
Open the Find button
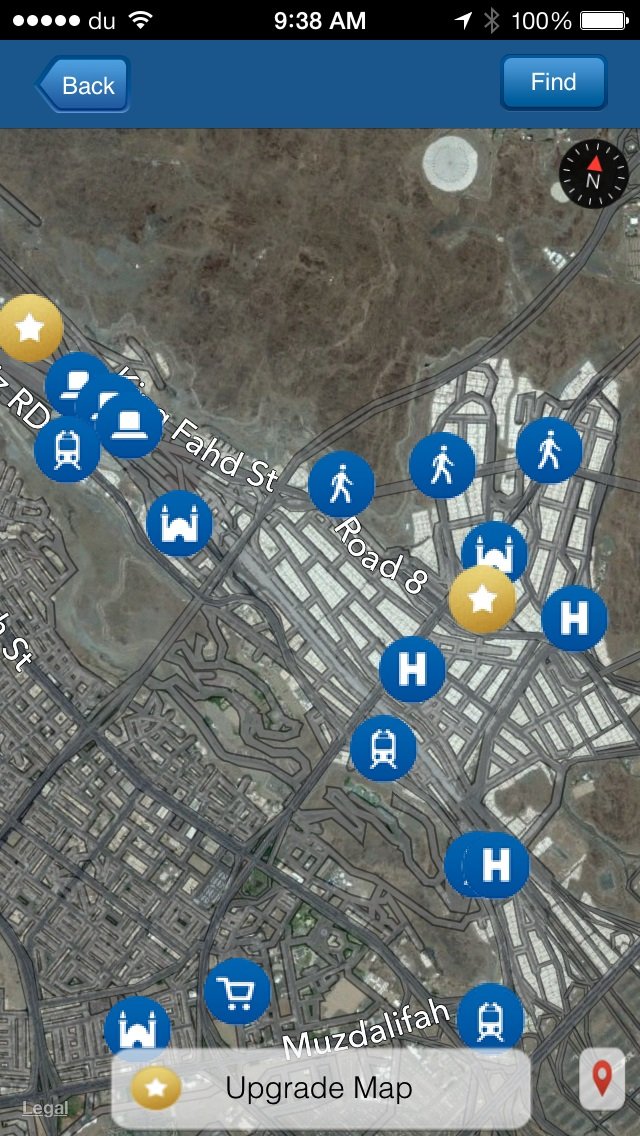click(x=553, y=82)
